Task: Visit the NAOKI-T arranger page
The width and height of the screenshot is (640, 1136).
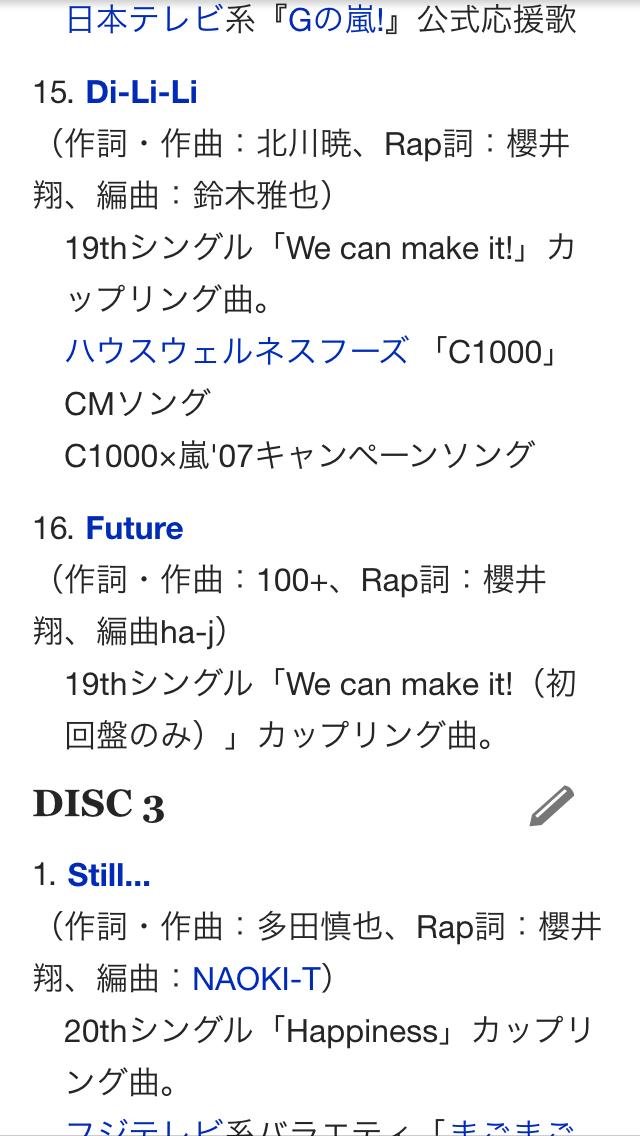Action: (256, 978)
